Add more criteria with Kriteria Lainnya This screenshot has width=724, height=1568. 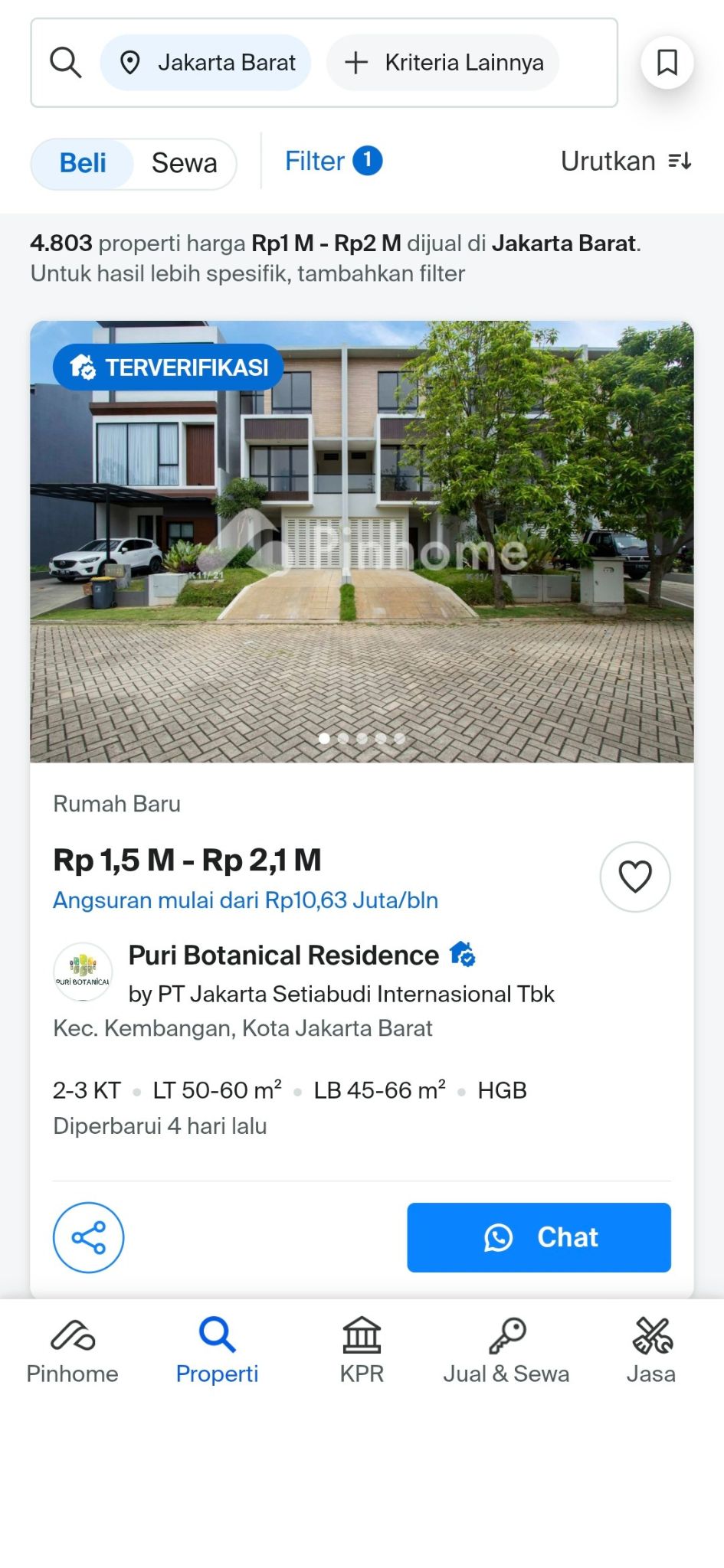pyautogui.click(x=443, y=63)
